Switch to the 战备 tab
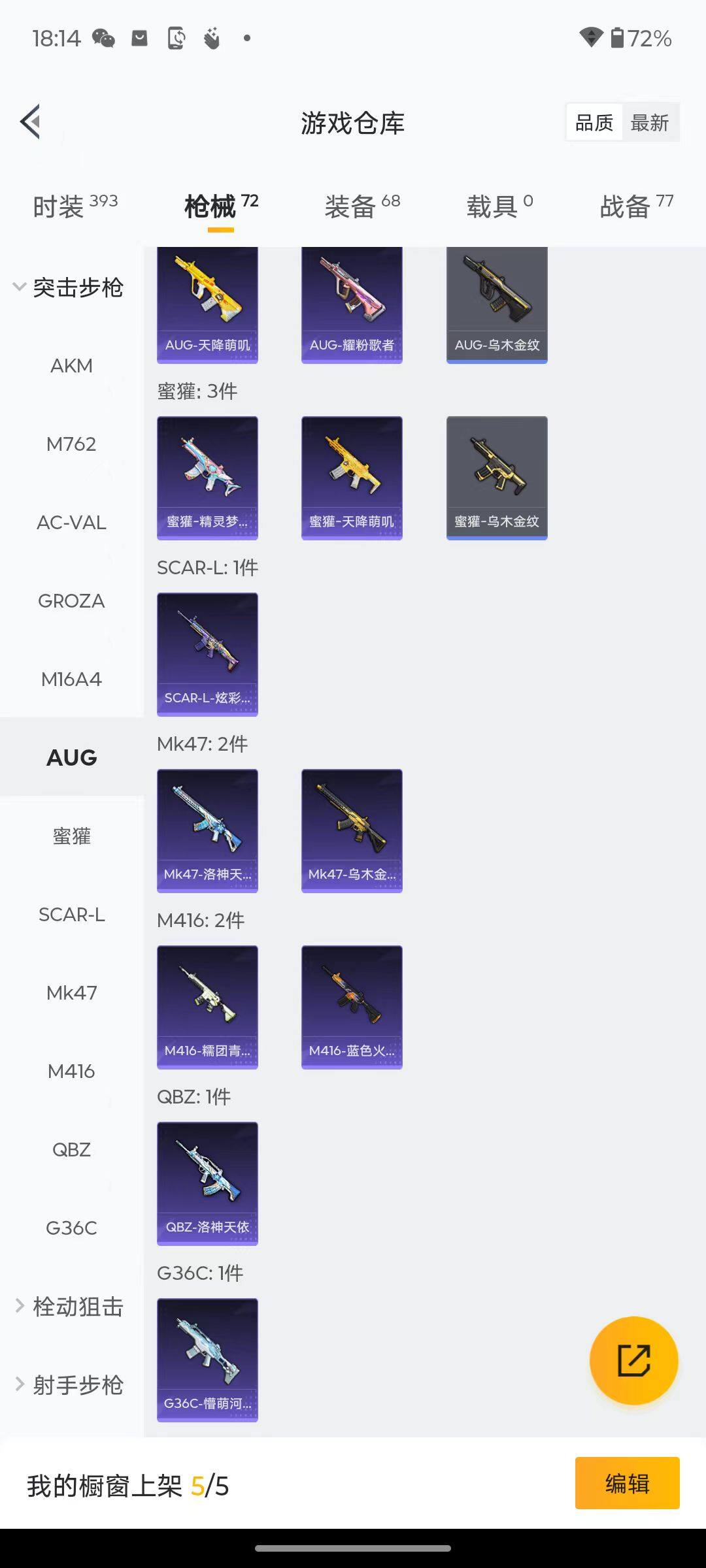Viewport: 706px width, 1568px height. [x=636, y=206]
